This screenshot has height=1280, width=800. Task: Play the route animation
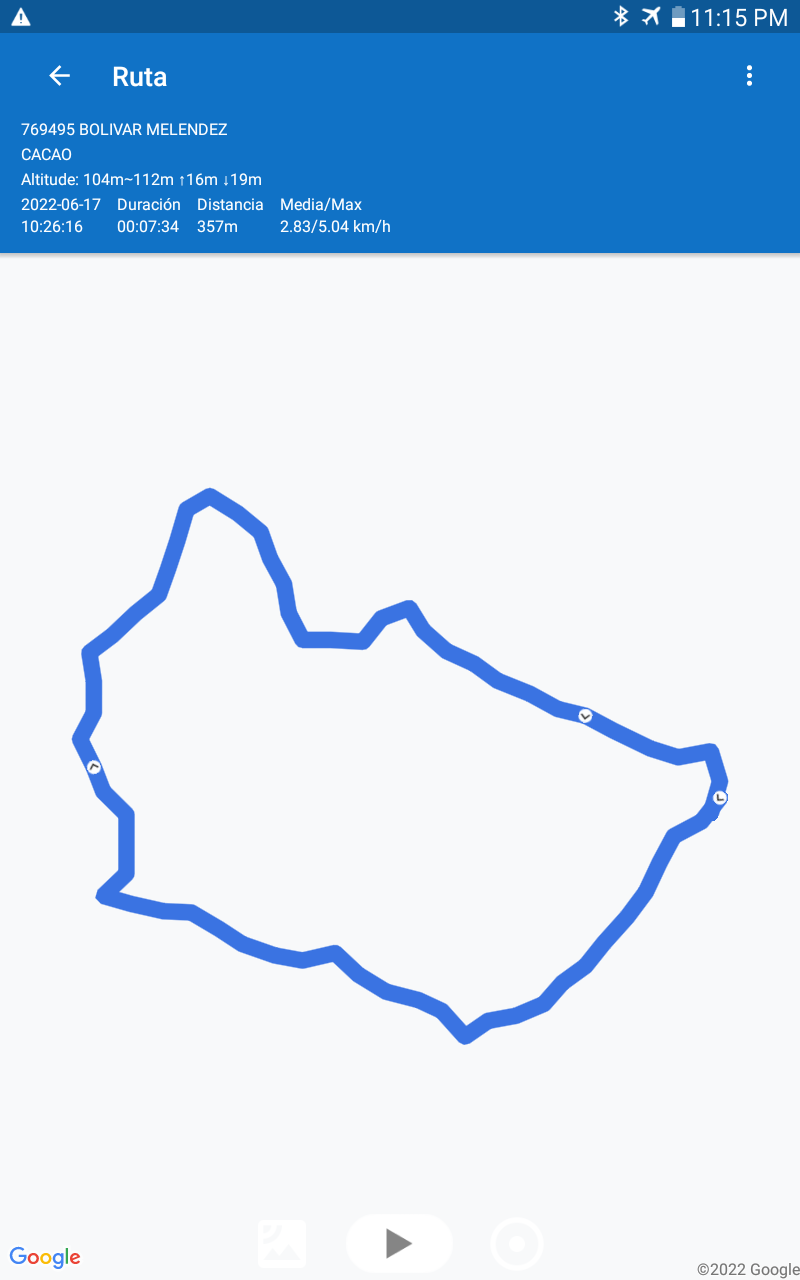[x=399, y=1243]
